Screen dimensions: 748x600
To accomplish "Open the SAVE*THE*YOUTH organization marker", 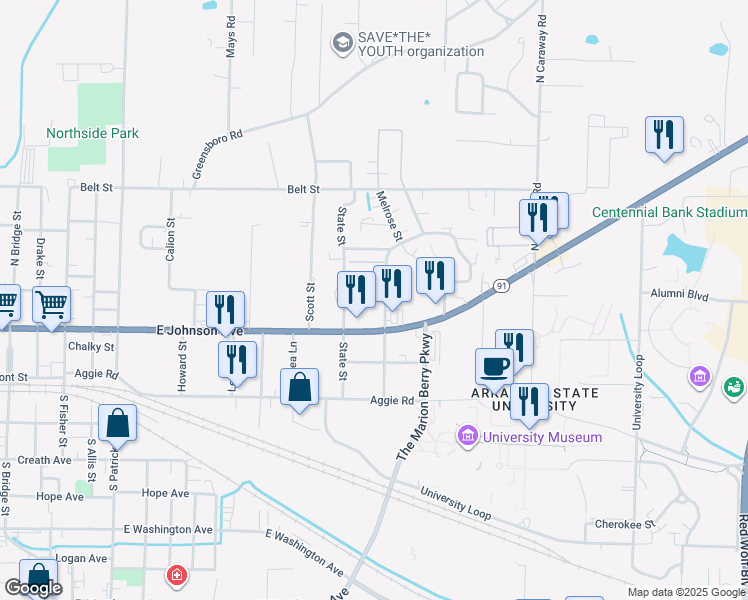I will pos(343,43).
